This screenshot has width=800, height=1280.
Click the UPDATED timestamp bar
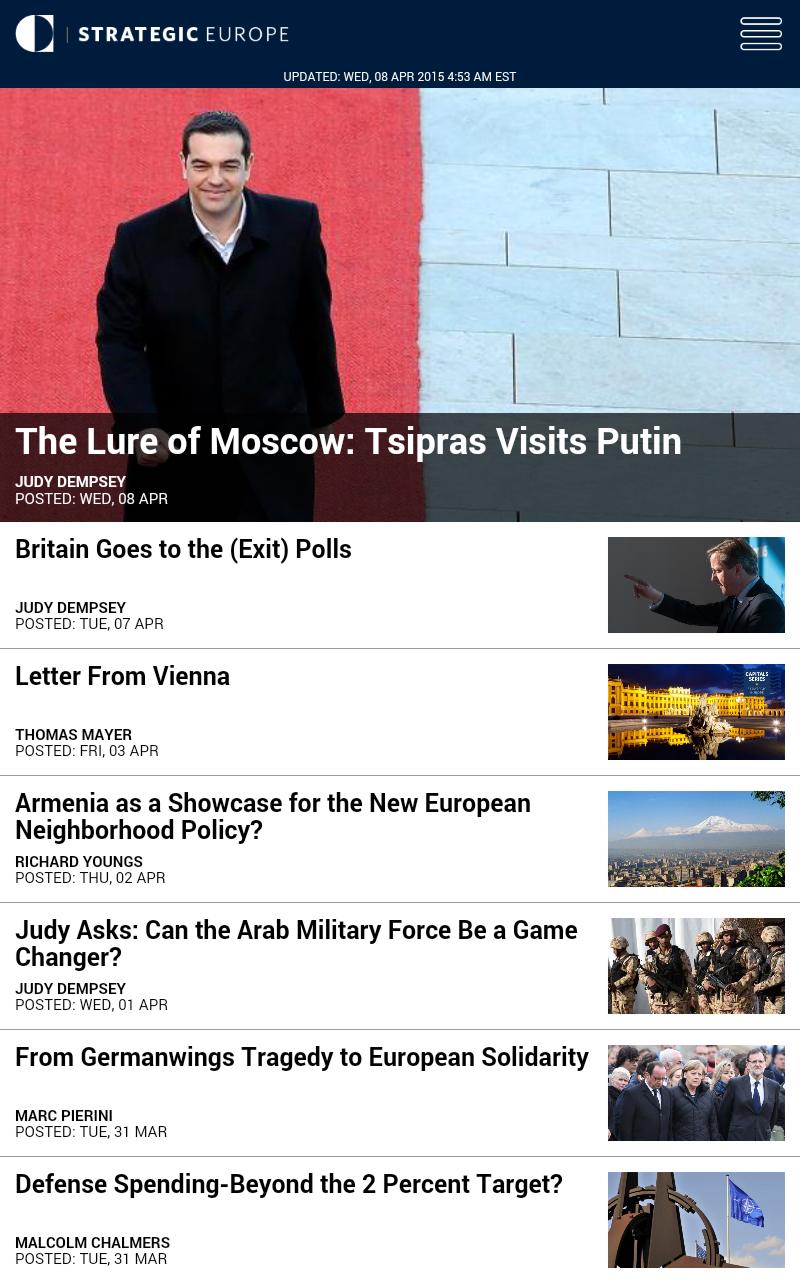point(400,77)
